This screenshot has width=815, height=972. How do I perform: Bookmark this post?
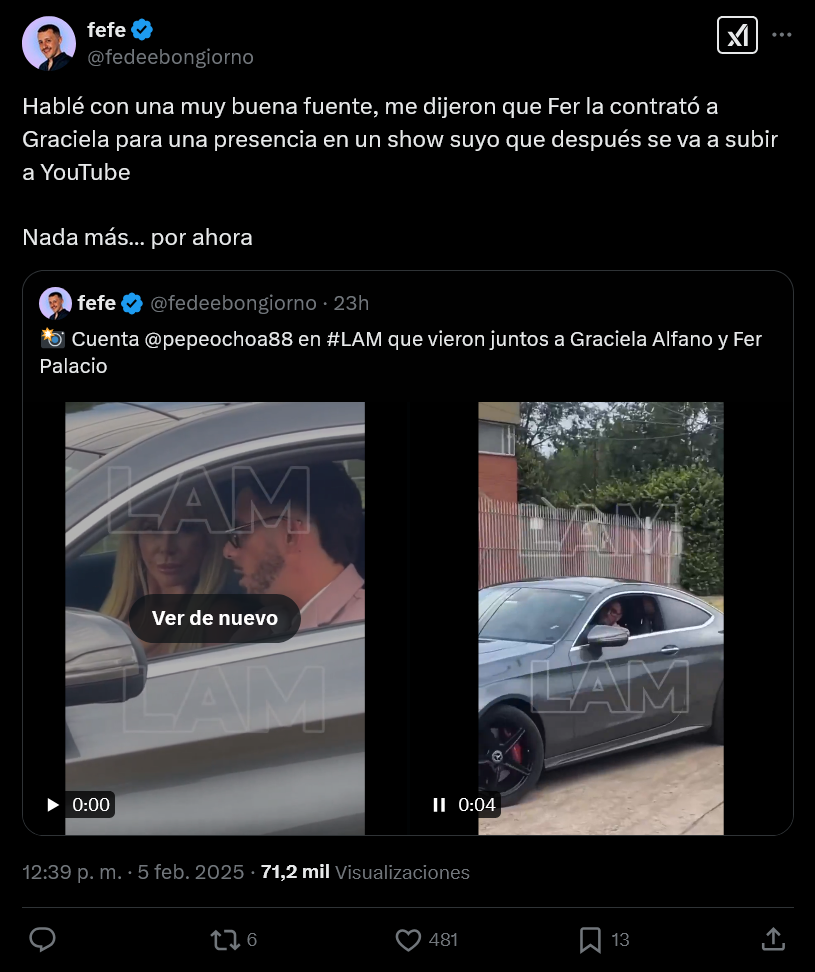591,939
